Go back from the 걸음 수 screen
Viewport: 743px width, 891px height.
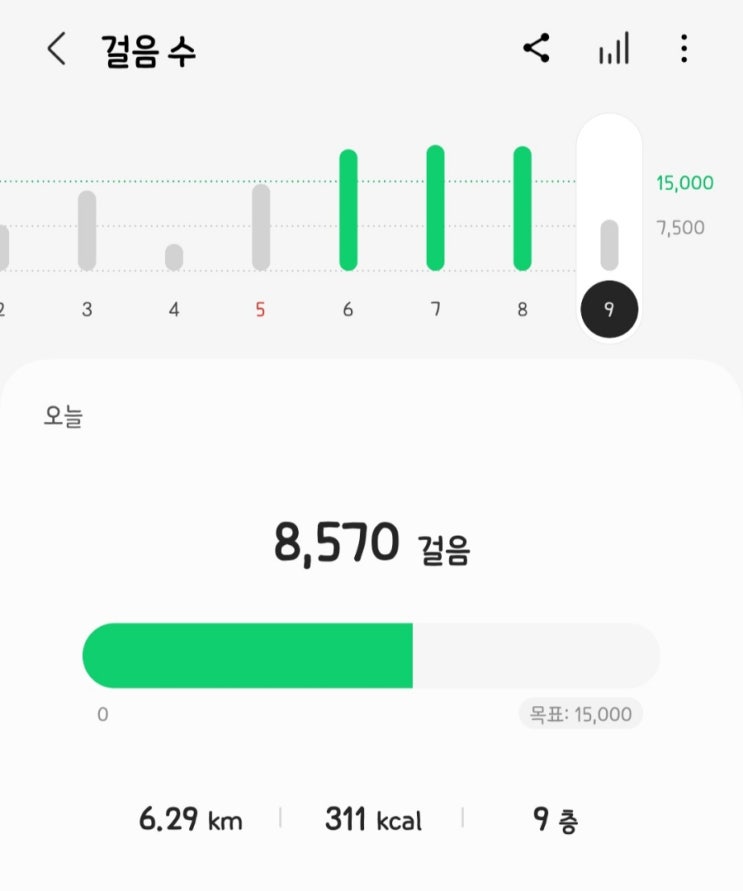(56, 49)
